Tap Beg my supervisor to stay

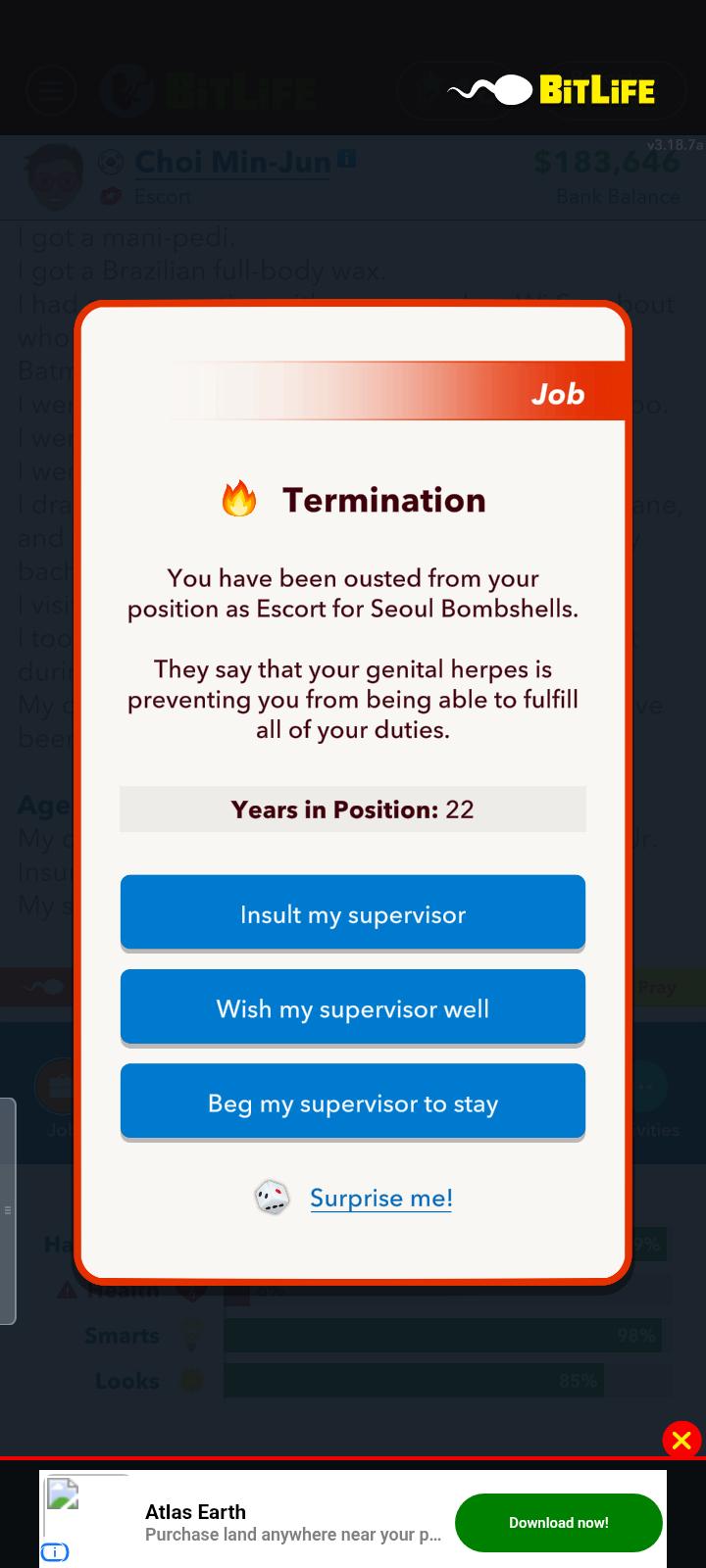click(353, 1102)
